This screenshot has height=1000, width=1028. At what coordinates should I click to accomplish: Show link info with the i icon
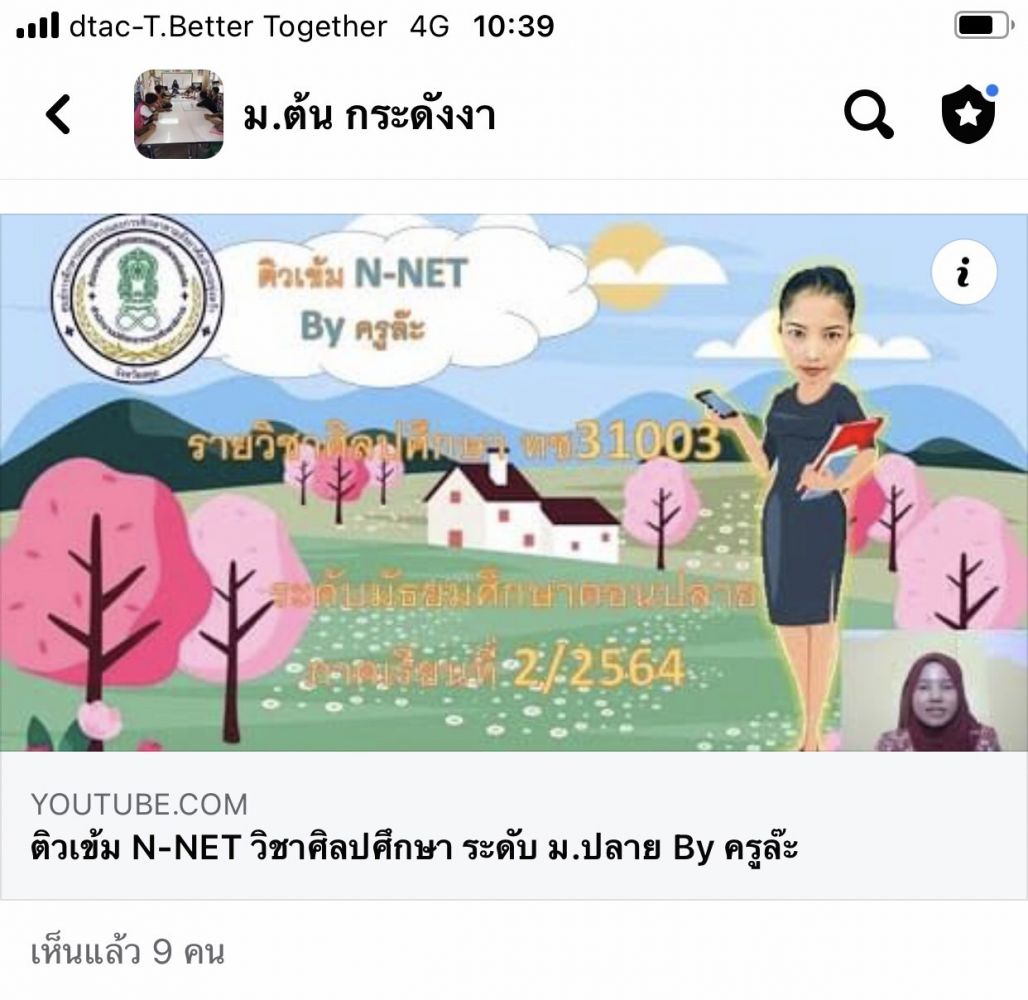tap(964, 272)
